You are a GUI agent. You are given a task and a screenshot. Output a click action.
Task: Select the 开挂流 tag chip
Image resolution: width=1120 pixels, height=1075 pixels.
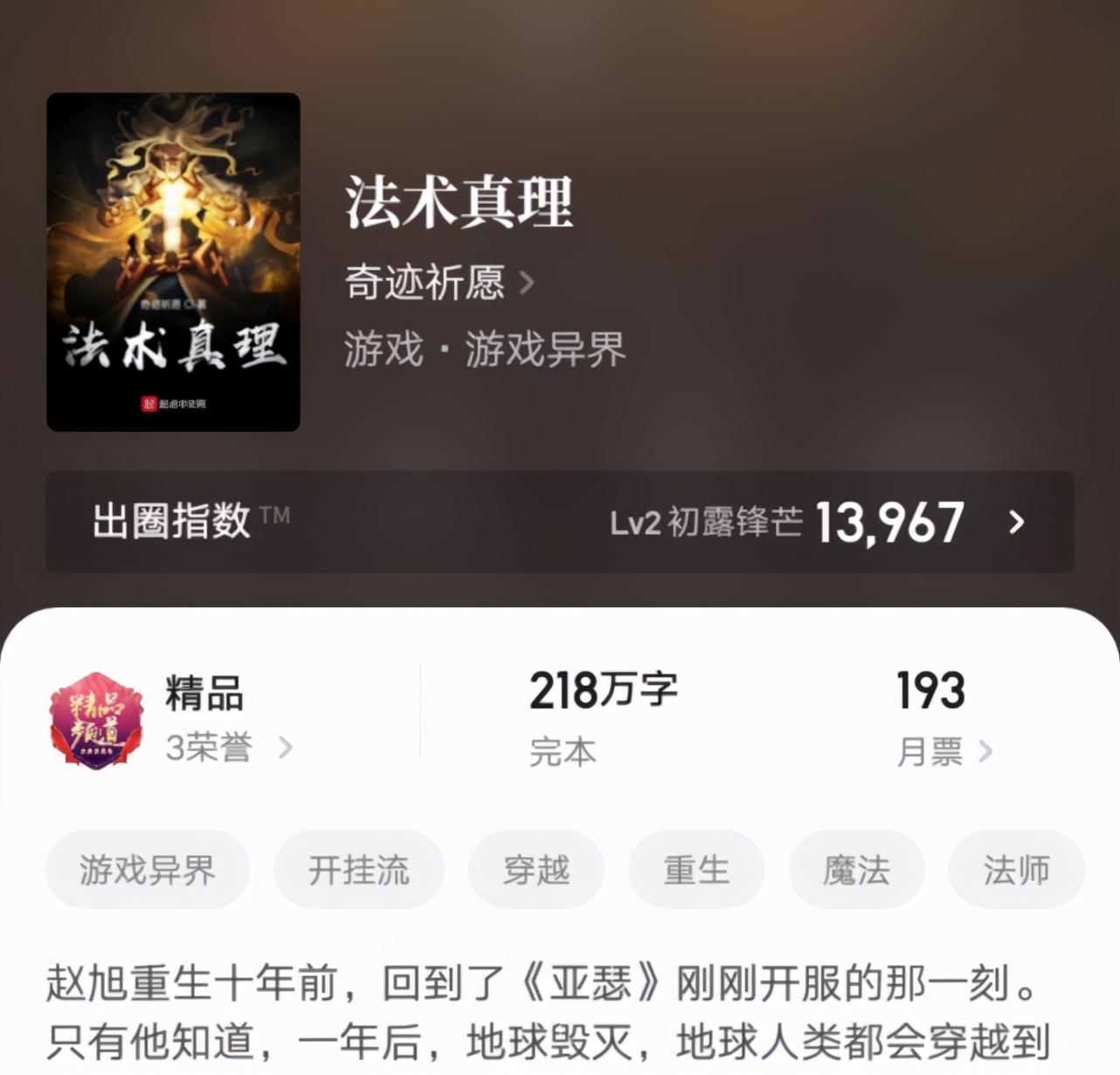(358, 870)
